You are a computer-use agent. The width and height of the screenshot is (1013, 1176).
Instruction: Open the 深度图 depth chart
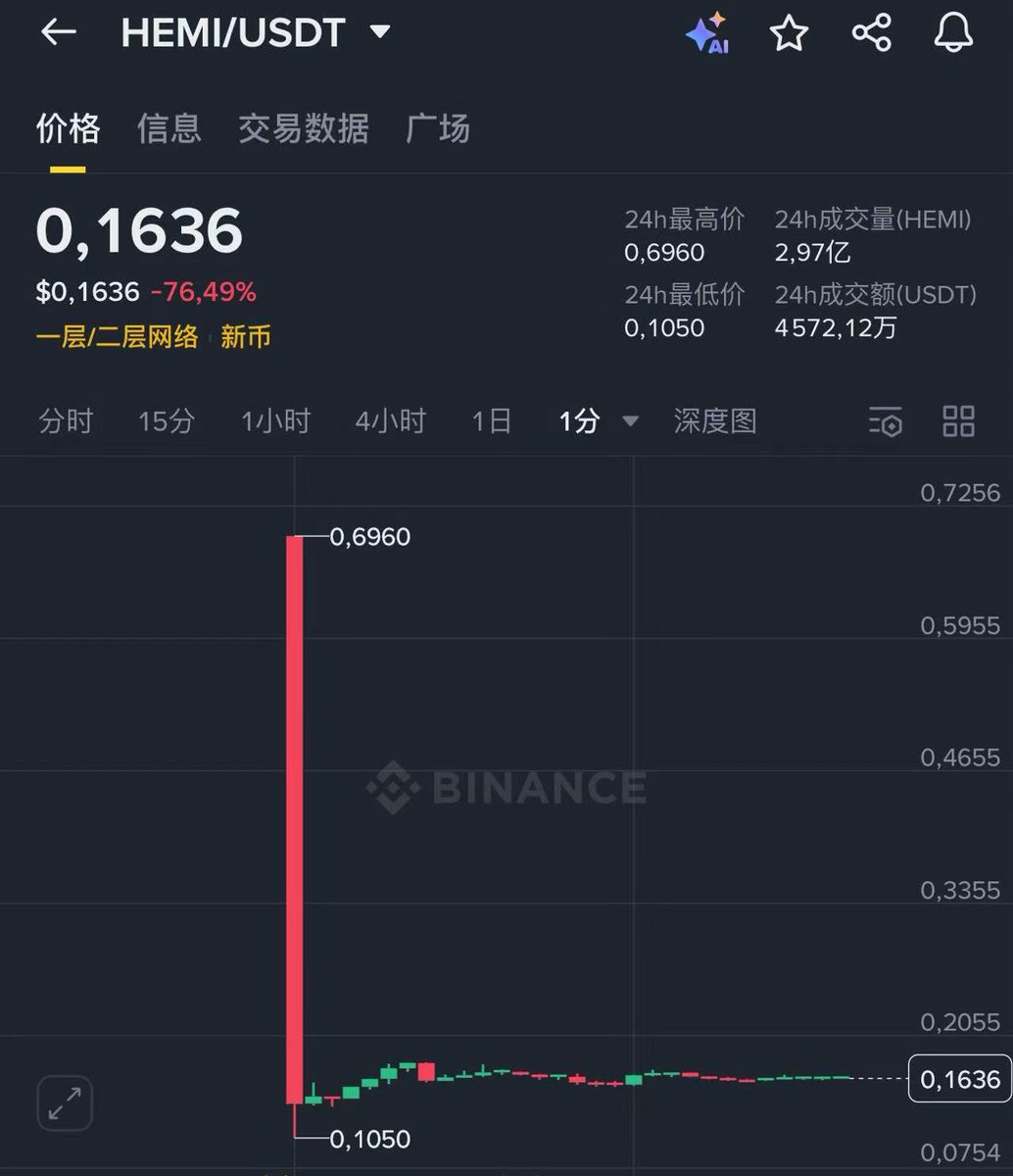[715, 421]
